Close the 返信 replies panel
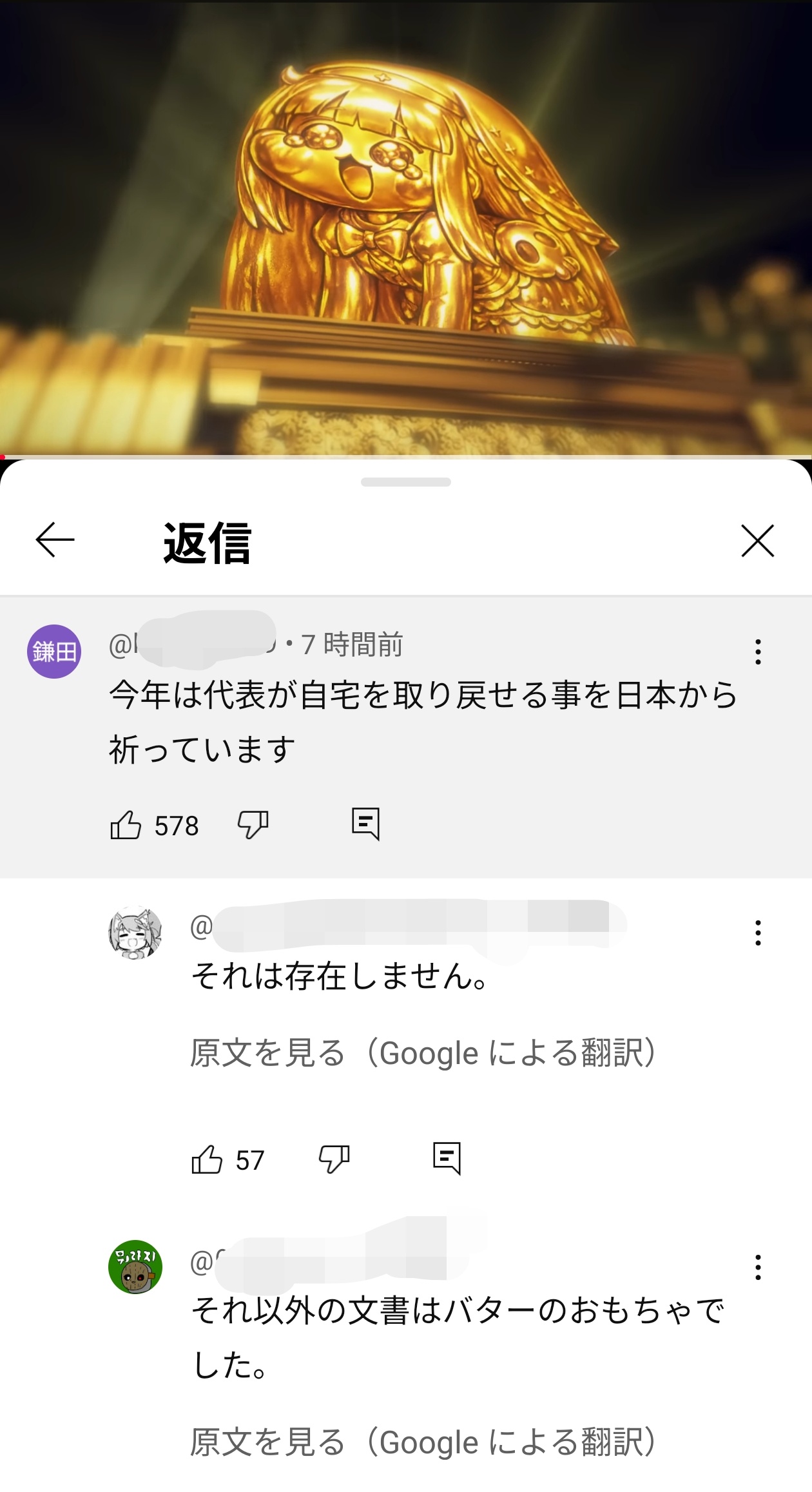 coord(757,540)
